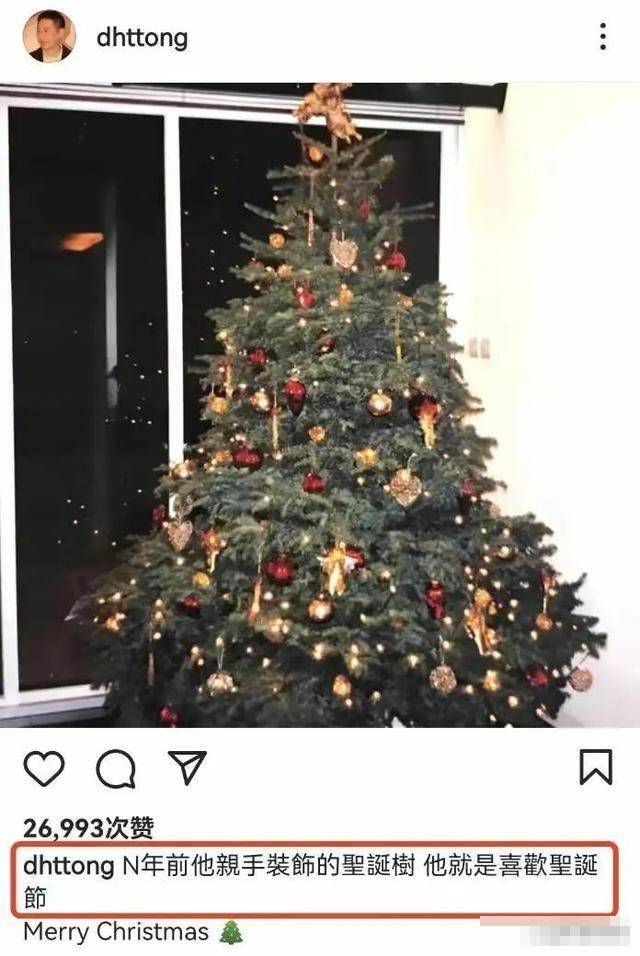640x956 pixels.
Task: View the 26,993 likes list
Action: click(88, 828)
